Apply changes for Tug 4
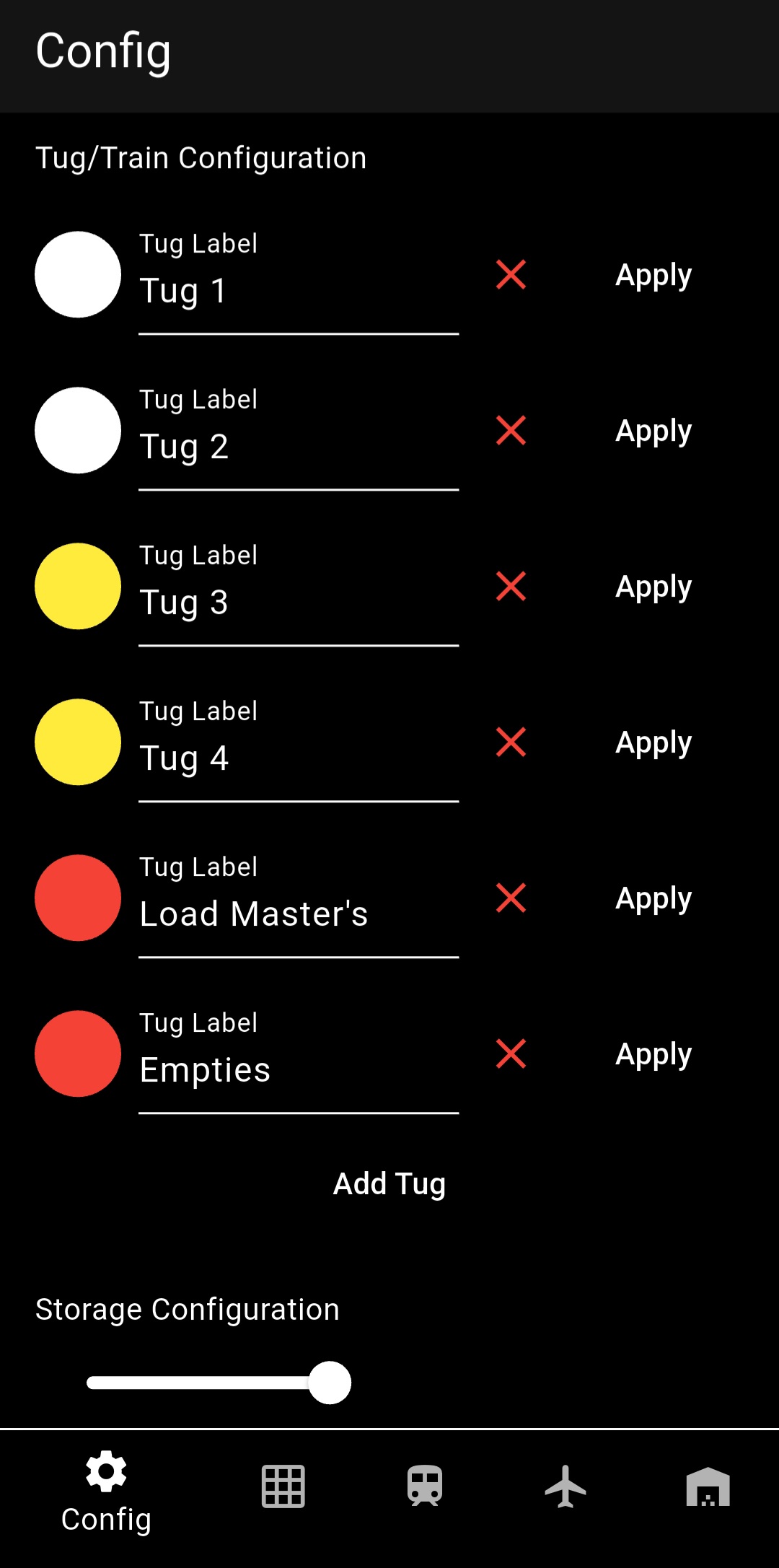Screen dimensions: 779x1568 (x=653, y=743)
